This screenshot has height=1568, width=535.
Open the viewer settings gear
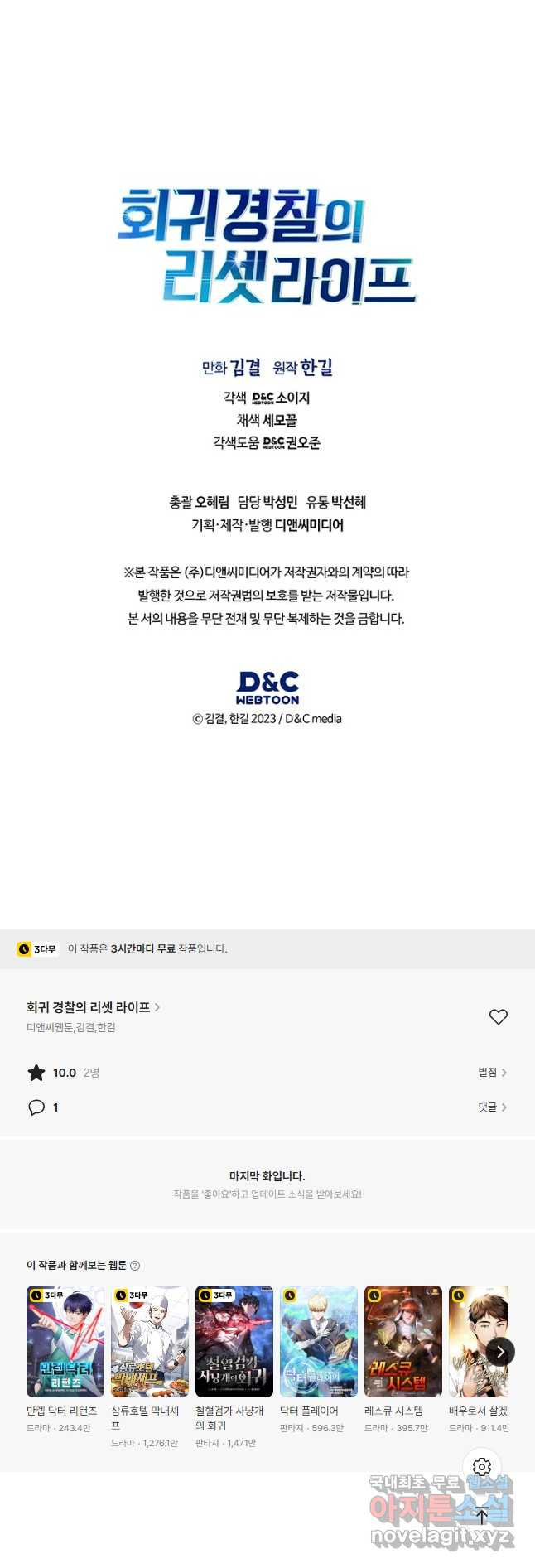pyautogui.click(x=482, y=1467)
